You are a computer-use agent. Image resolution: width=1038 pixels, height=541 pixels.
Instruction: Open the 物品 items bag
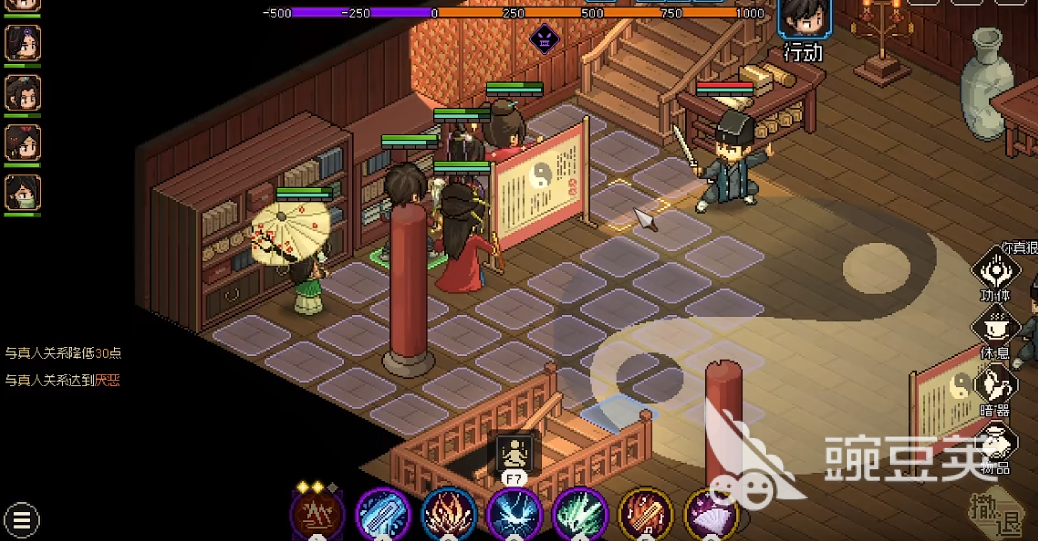pyautogui.click(x=996, y=443)
